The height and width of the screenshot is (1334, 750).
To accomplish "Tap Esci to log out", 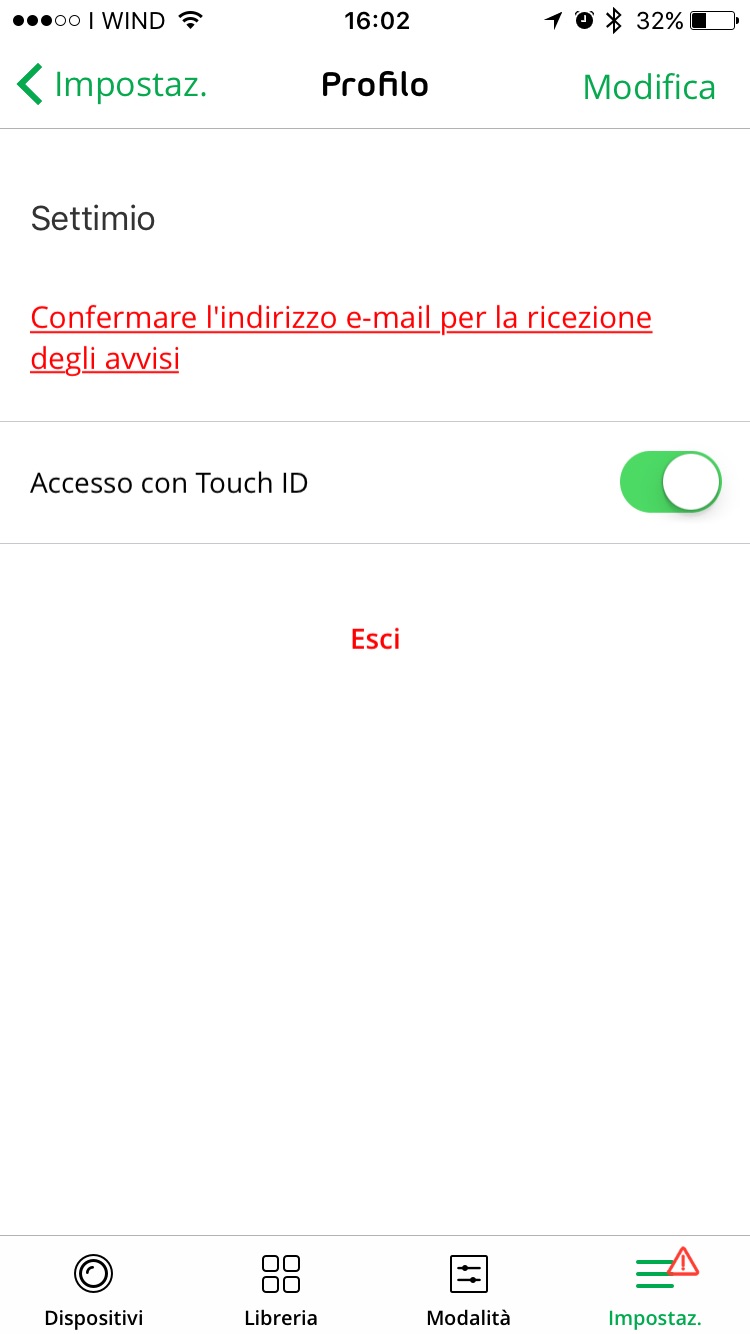I will point(375,639).
